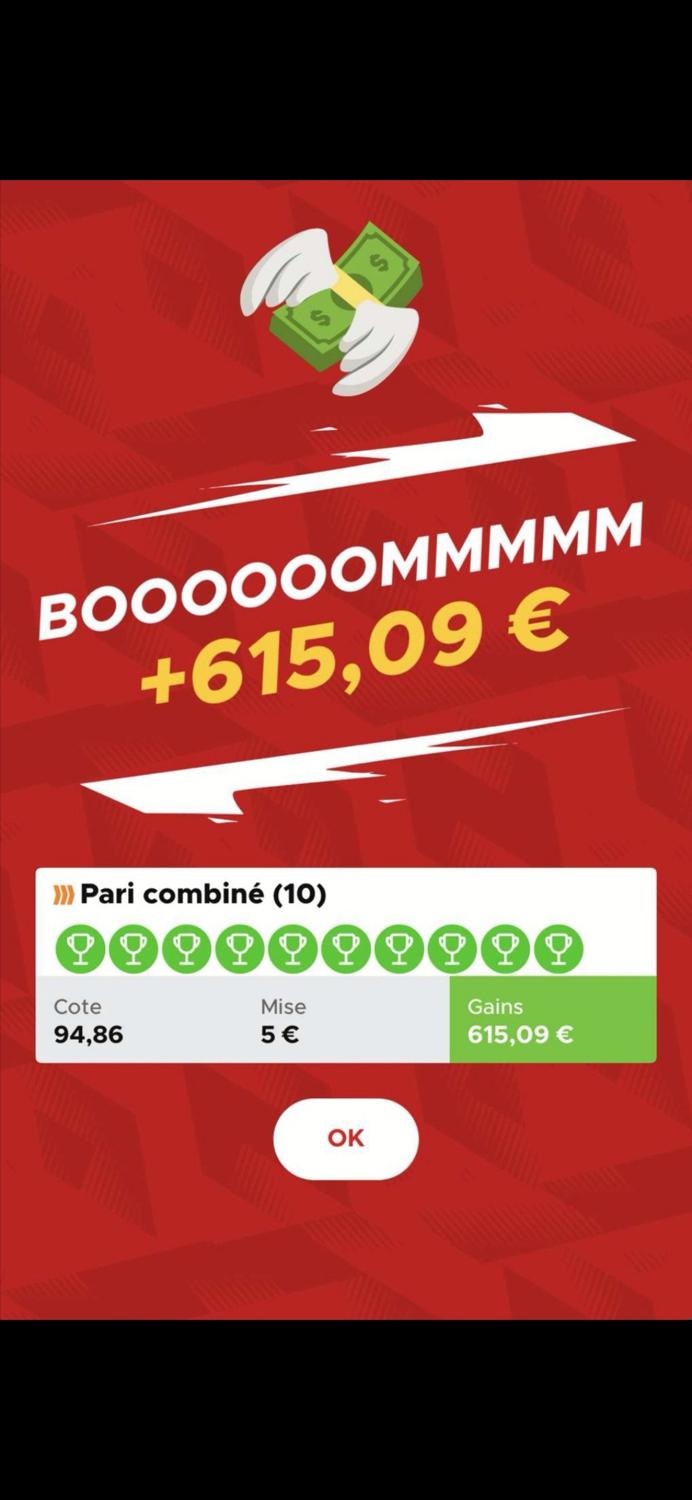Open the Pari combiné (10) bet card
Image resolution: width=692 pixels, height=1500 pixels.
tap(346, 965)
